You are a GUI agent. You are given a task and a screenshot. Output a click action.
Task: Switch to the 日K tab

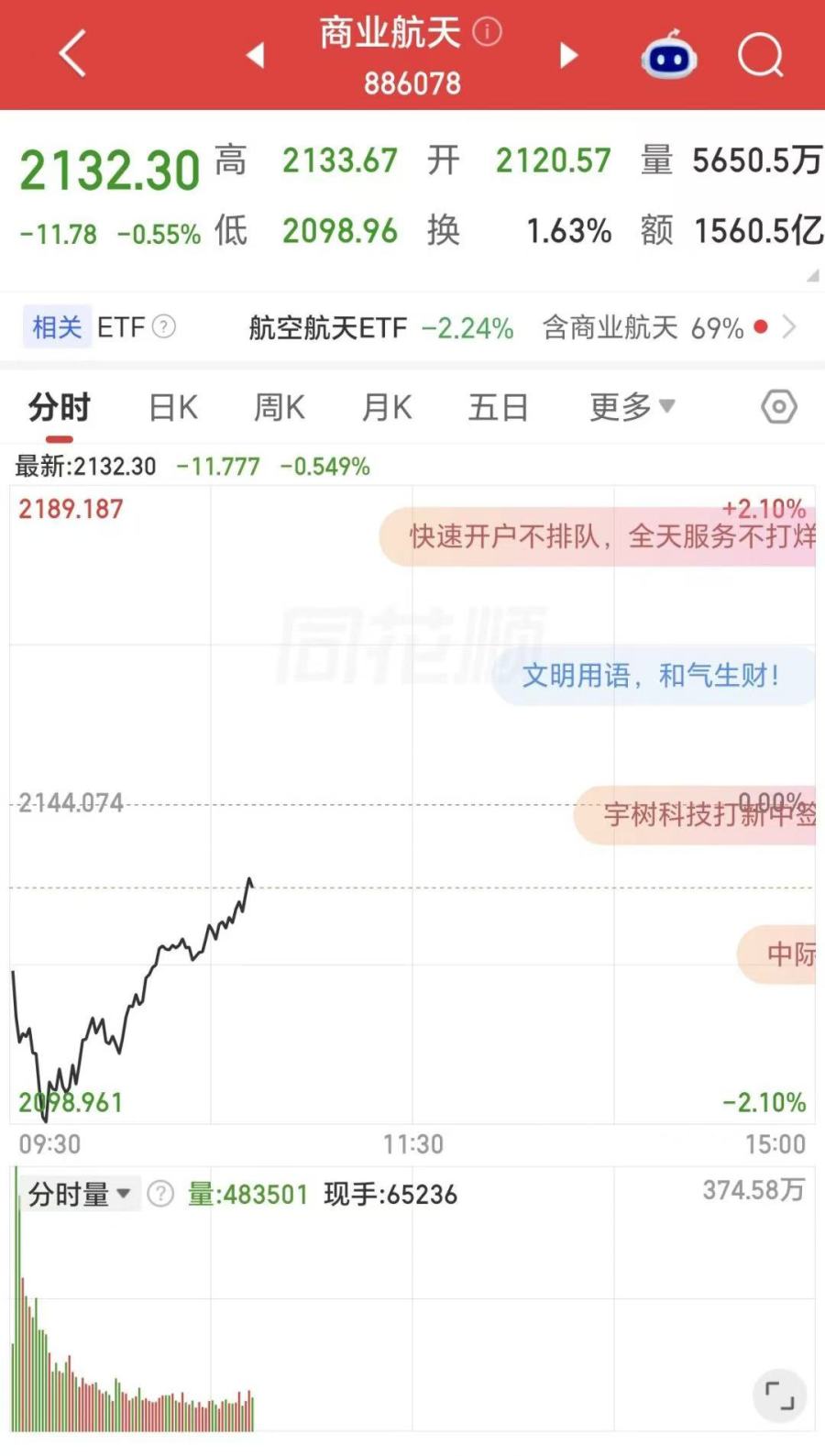[173, 407]
